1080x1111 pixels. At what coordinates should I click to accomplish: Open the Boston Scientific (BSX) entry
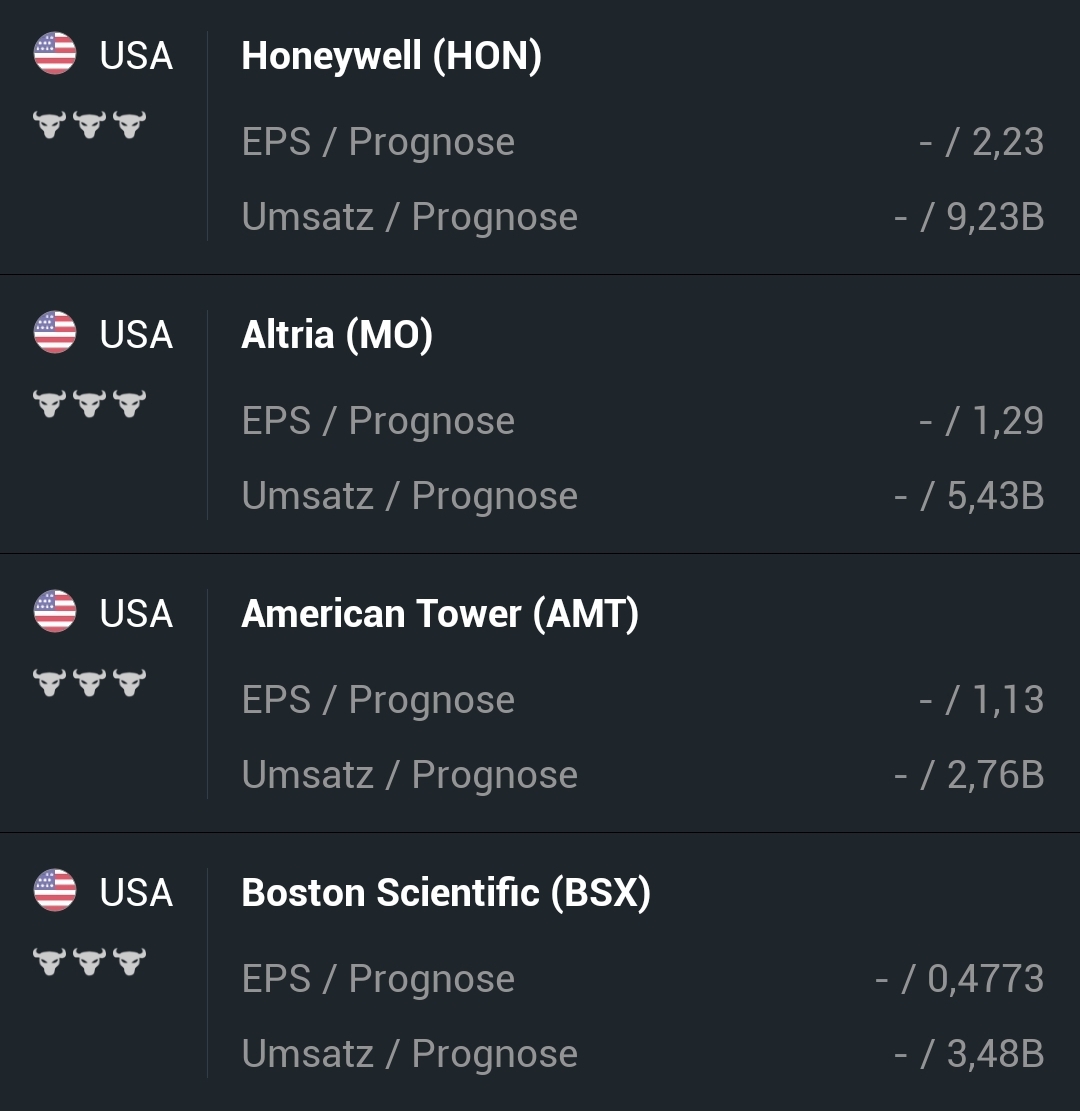[447, 892]
